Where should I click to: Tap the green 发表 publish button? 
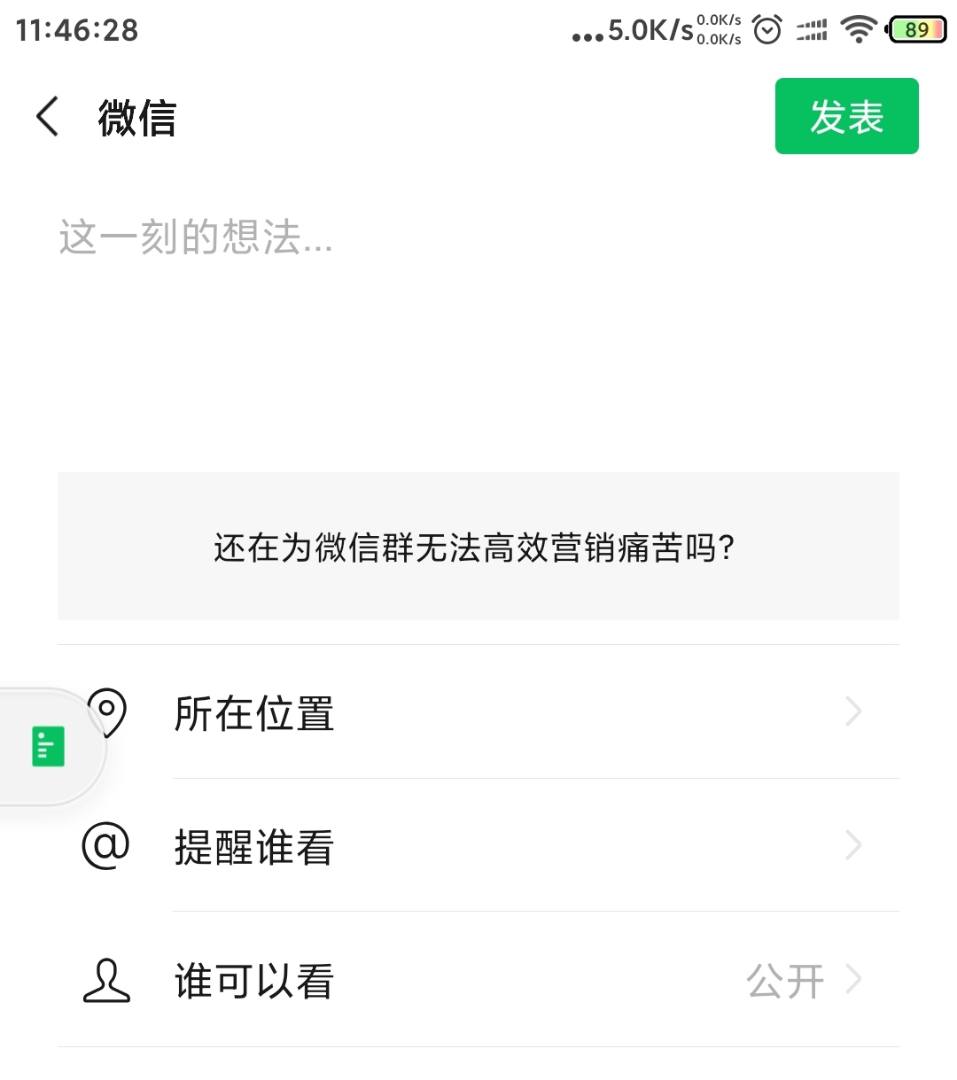tap(846, 117)
